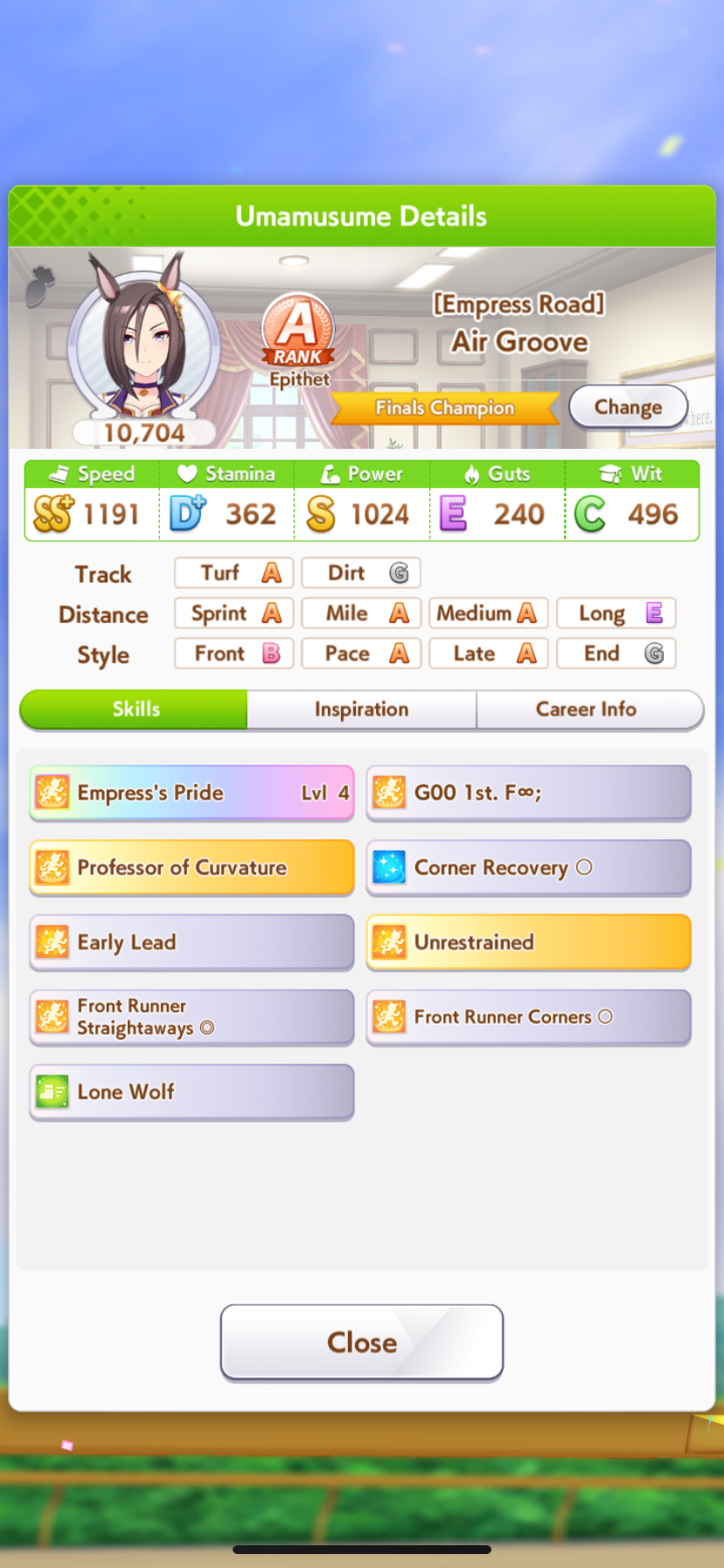Close the Umamusume Details dialog
This screenshot has height=1568, width=724.
click(361, 1342)
